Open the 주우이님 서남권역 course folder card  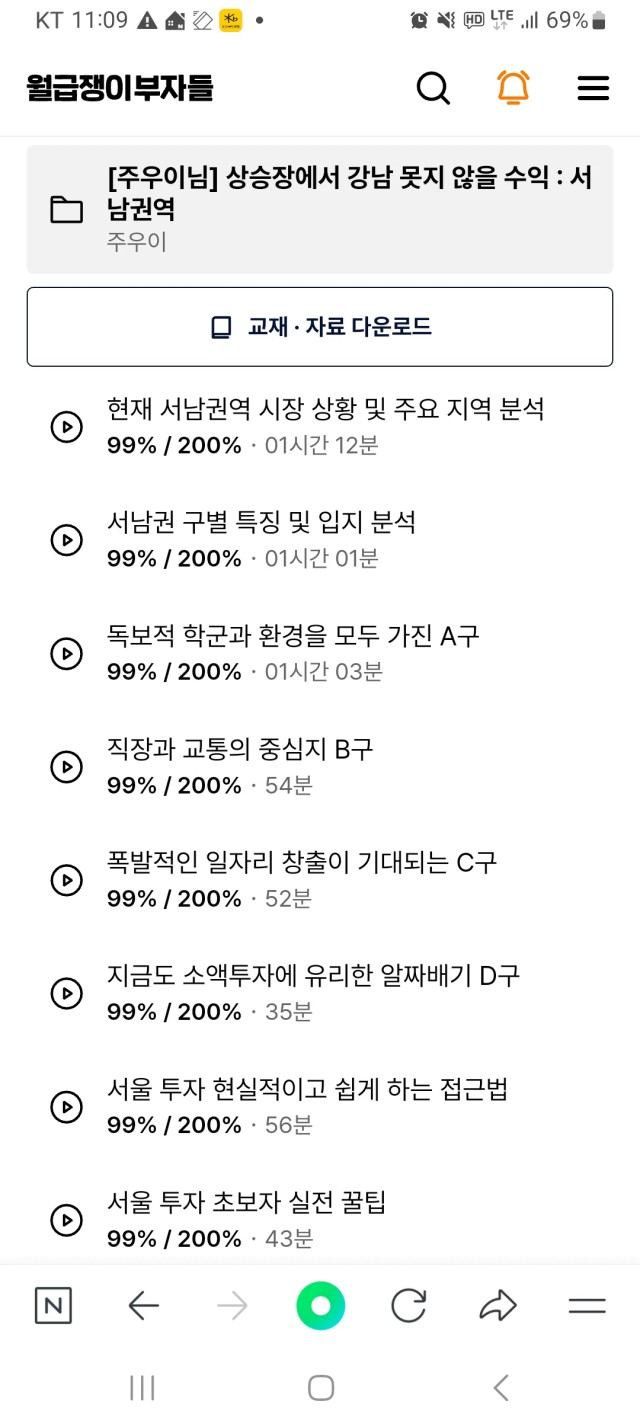[x=320, y=209]
